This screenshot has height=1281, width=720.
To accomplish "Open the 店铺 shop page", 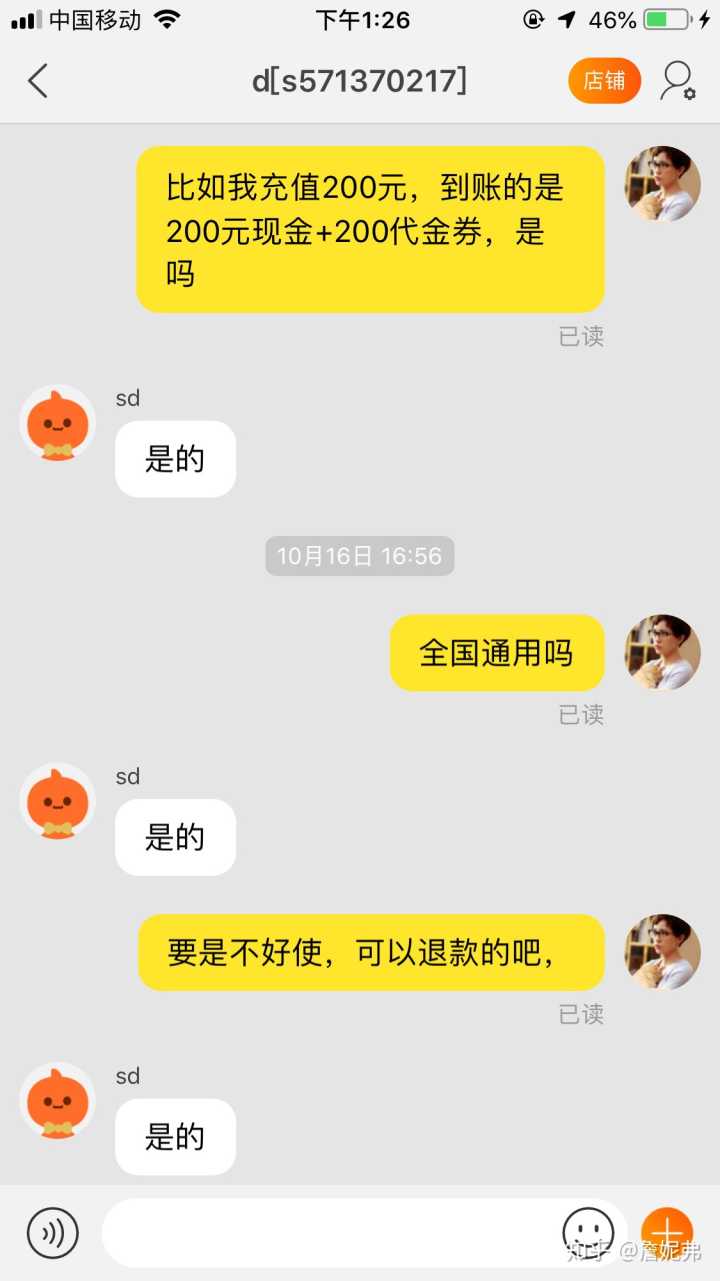I will (x=604, y=81).
